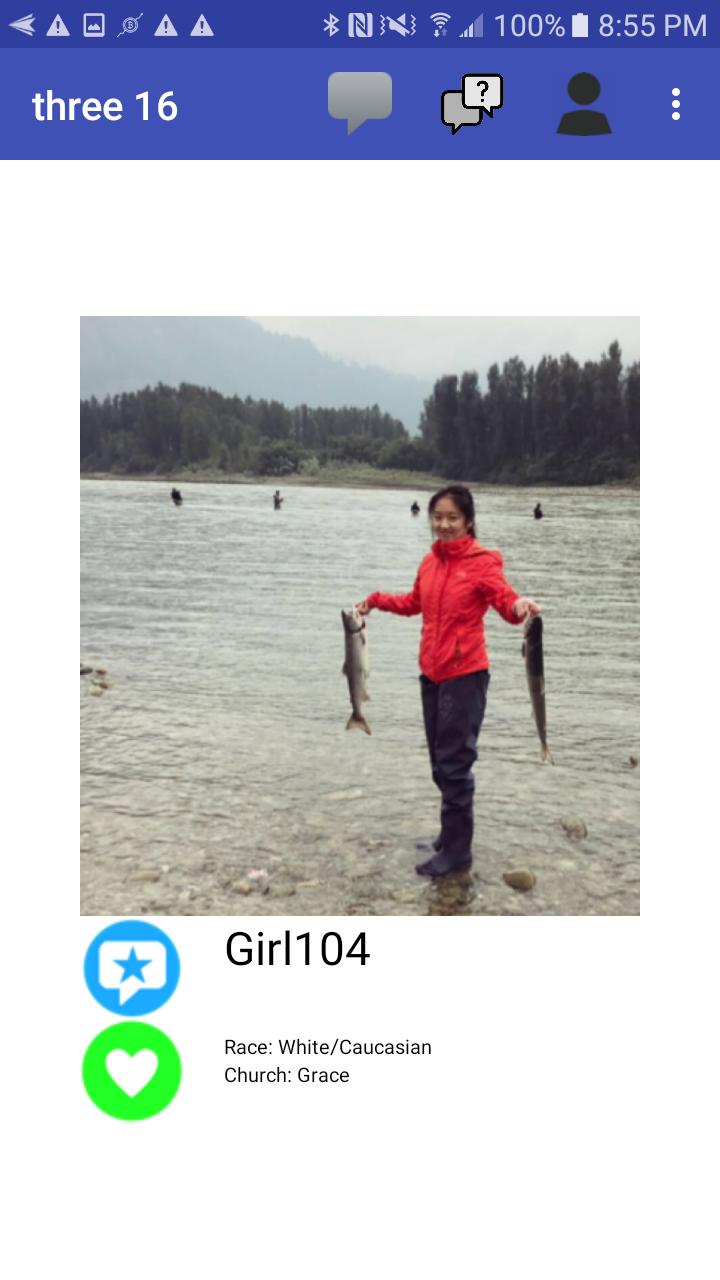Open the user profile icon
This screenshot has width=720, height=1280.
coord(584,104)
